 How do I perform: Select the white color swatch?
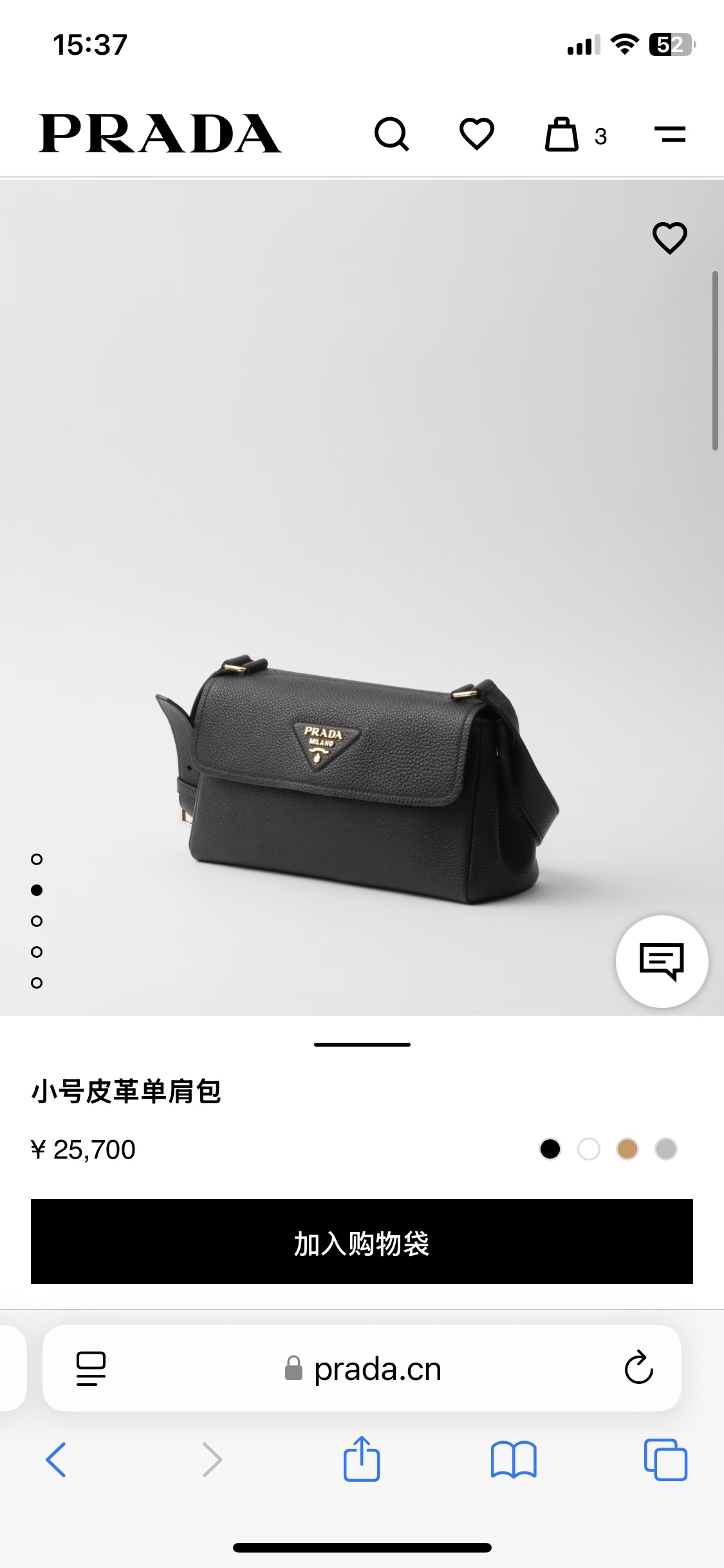pyautogui.click(x=589, y=1149)
